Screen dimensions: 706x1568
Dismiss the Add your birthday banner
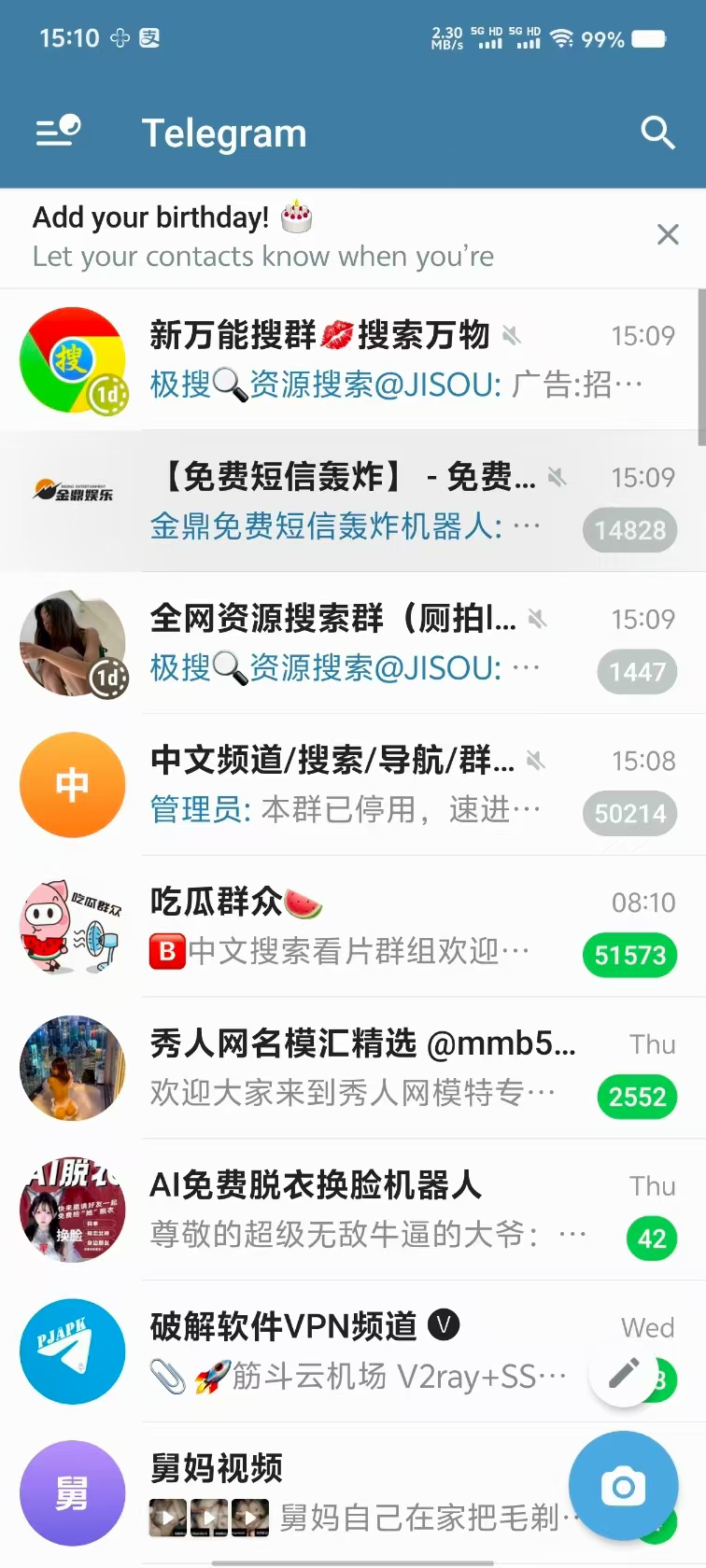(668, 234)
